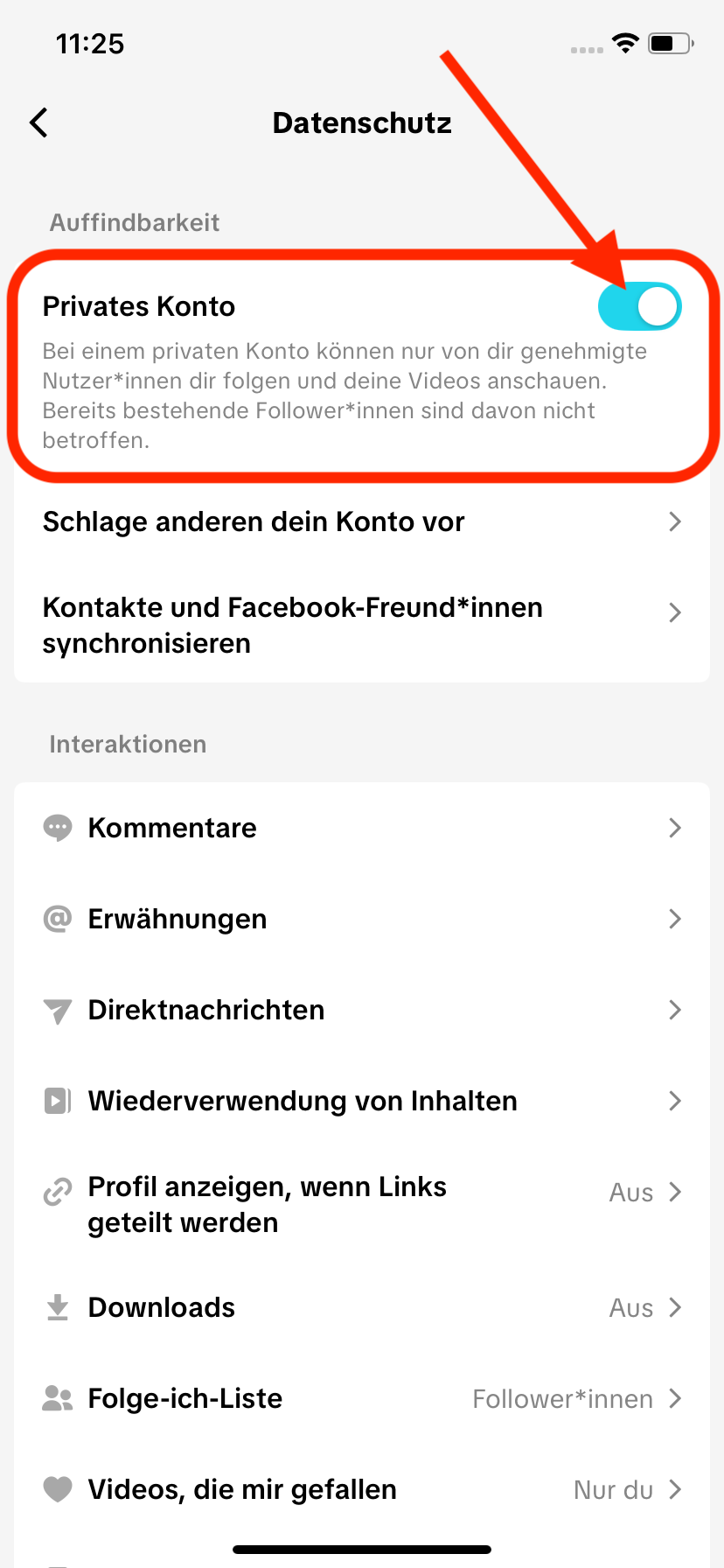Screen dimensions: 724x1568
Task: Toggle off Privates Konto switch
Action: [640, 307]
